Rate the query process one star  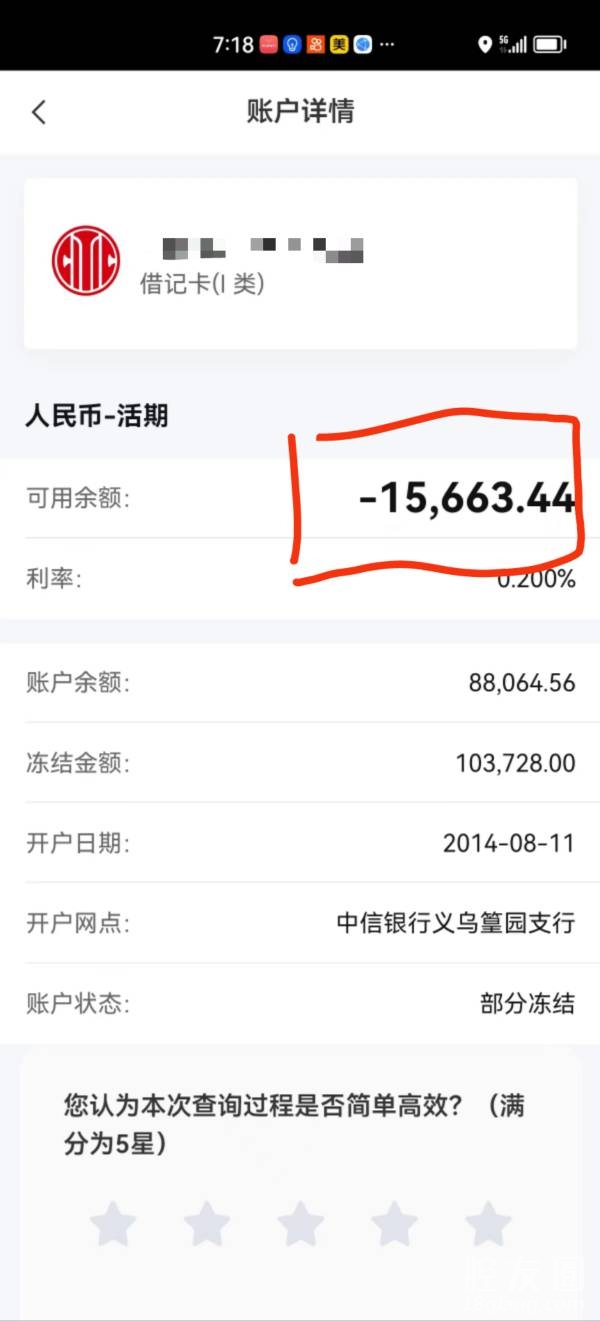pyautogui.click(x=113, y=1224)
